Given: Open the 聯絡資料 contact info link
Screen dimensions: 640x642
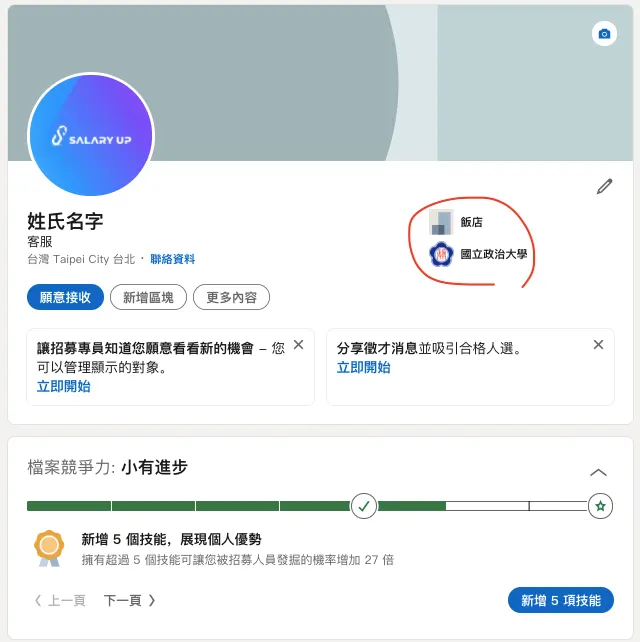Looking at the screenshot, I should tap(173, 259).
